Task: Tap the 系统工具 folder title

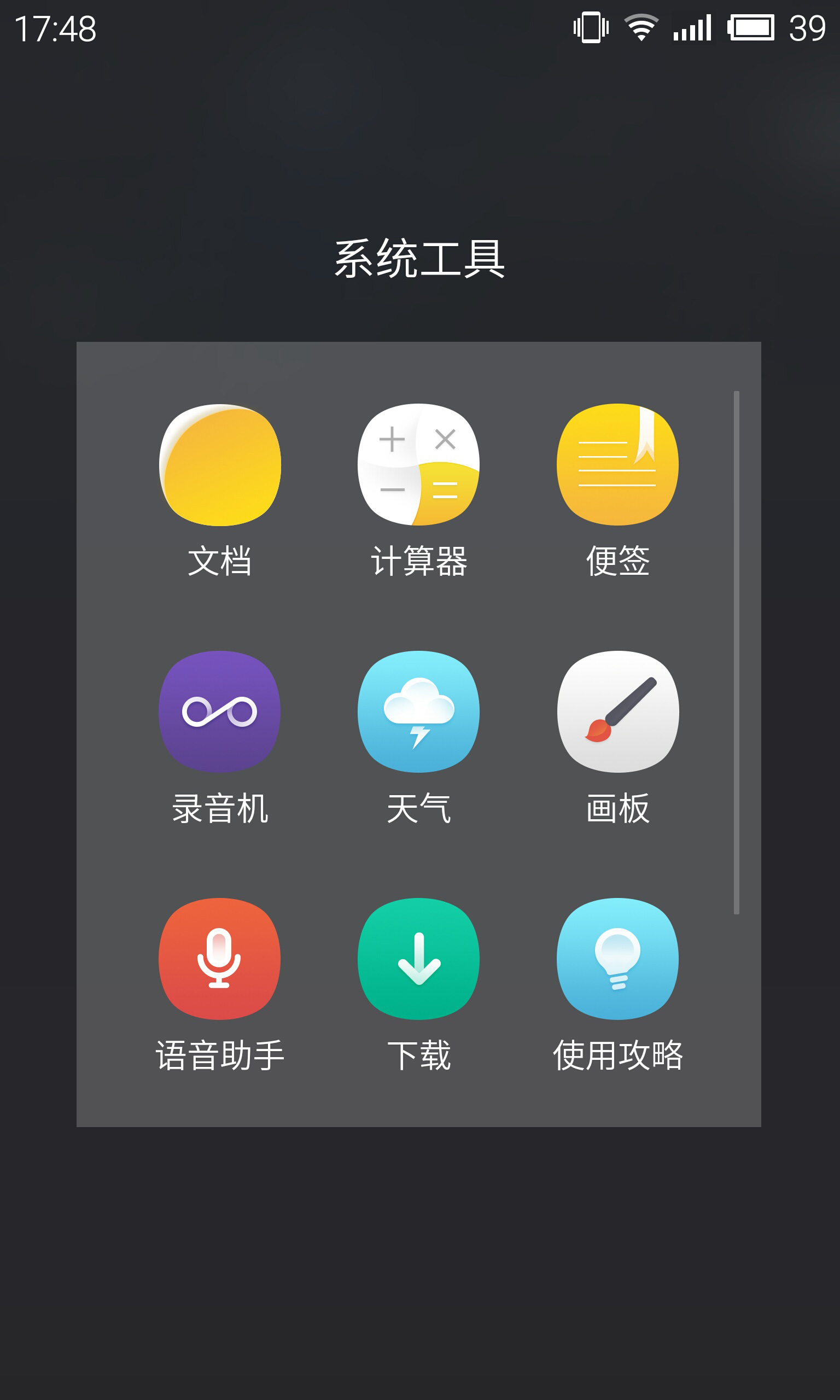Action: (x=419, y=259)
